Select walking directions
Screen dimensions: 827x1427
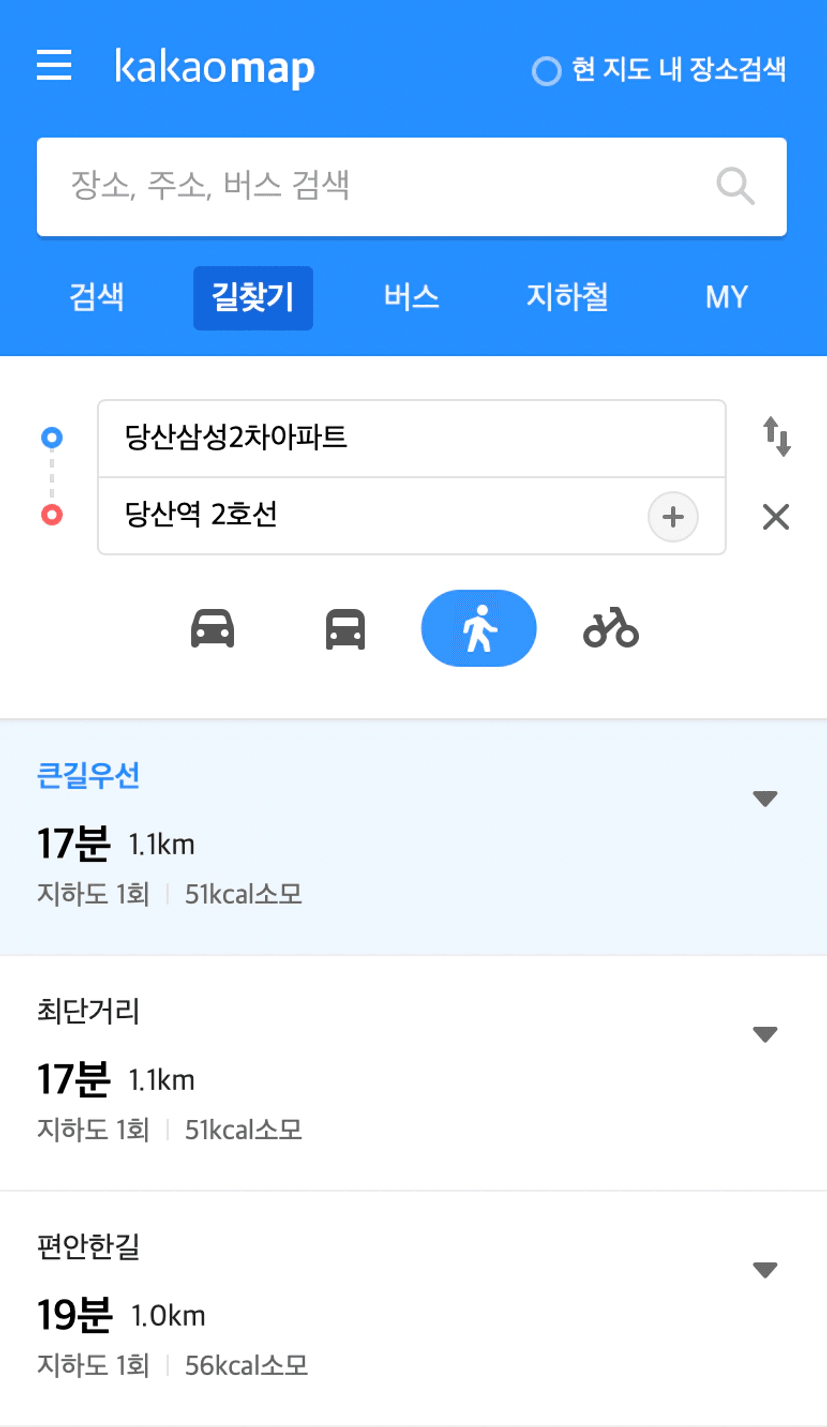(479, 629)
